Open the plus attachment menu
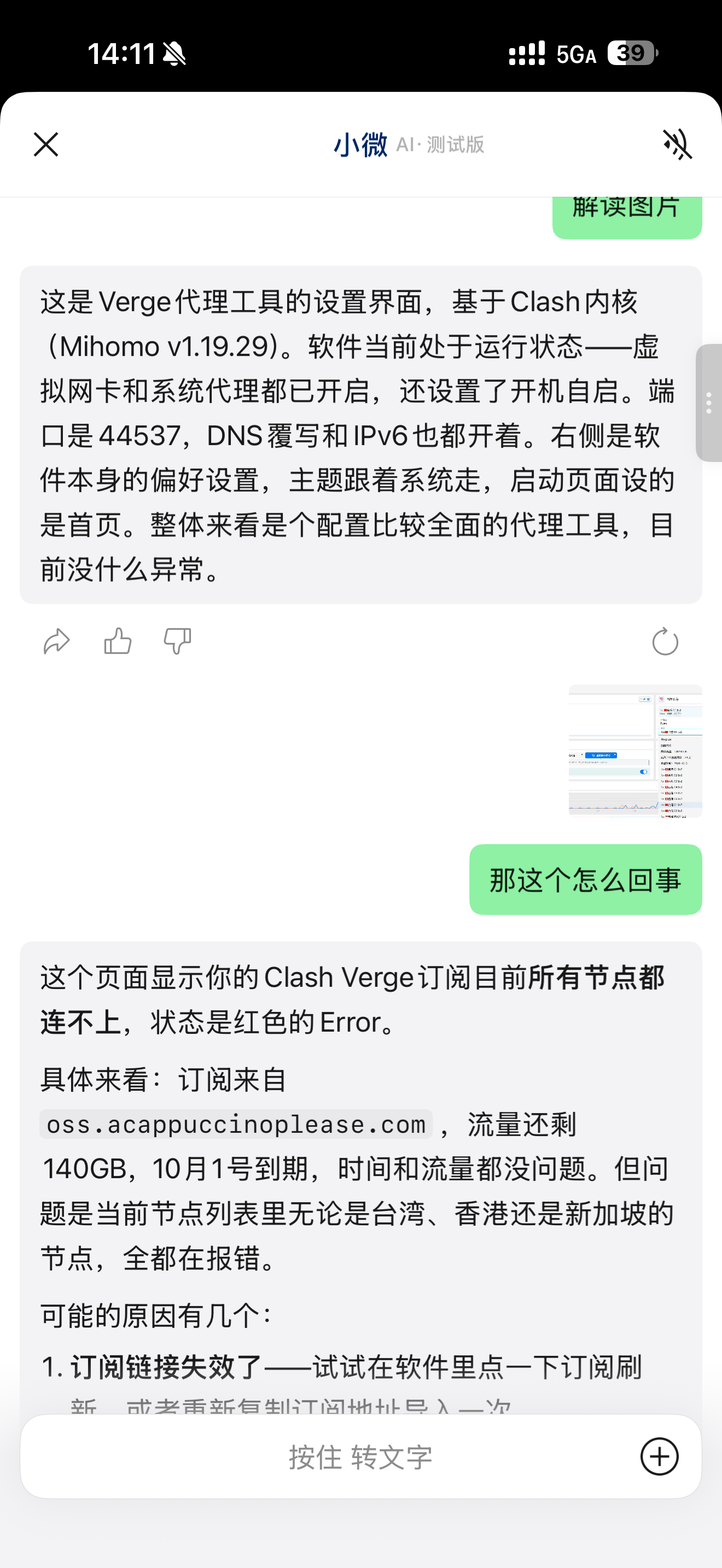 click(x=659, y=1456)
